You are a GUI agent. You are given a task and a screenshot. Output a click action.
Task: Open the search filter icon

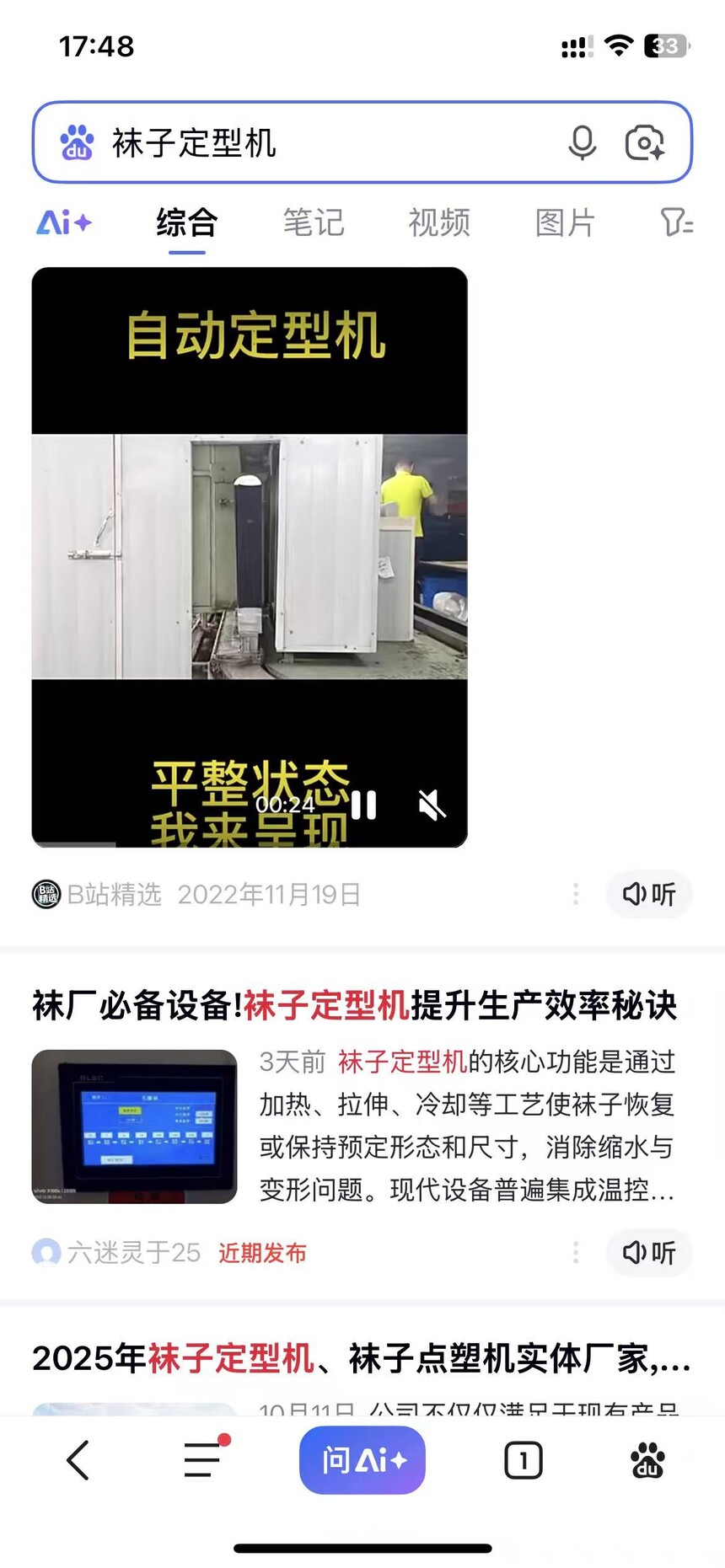point(676,223)
